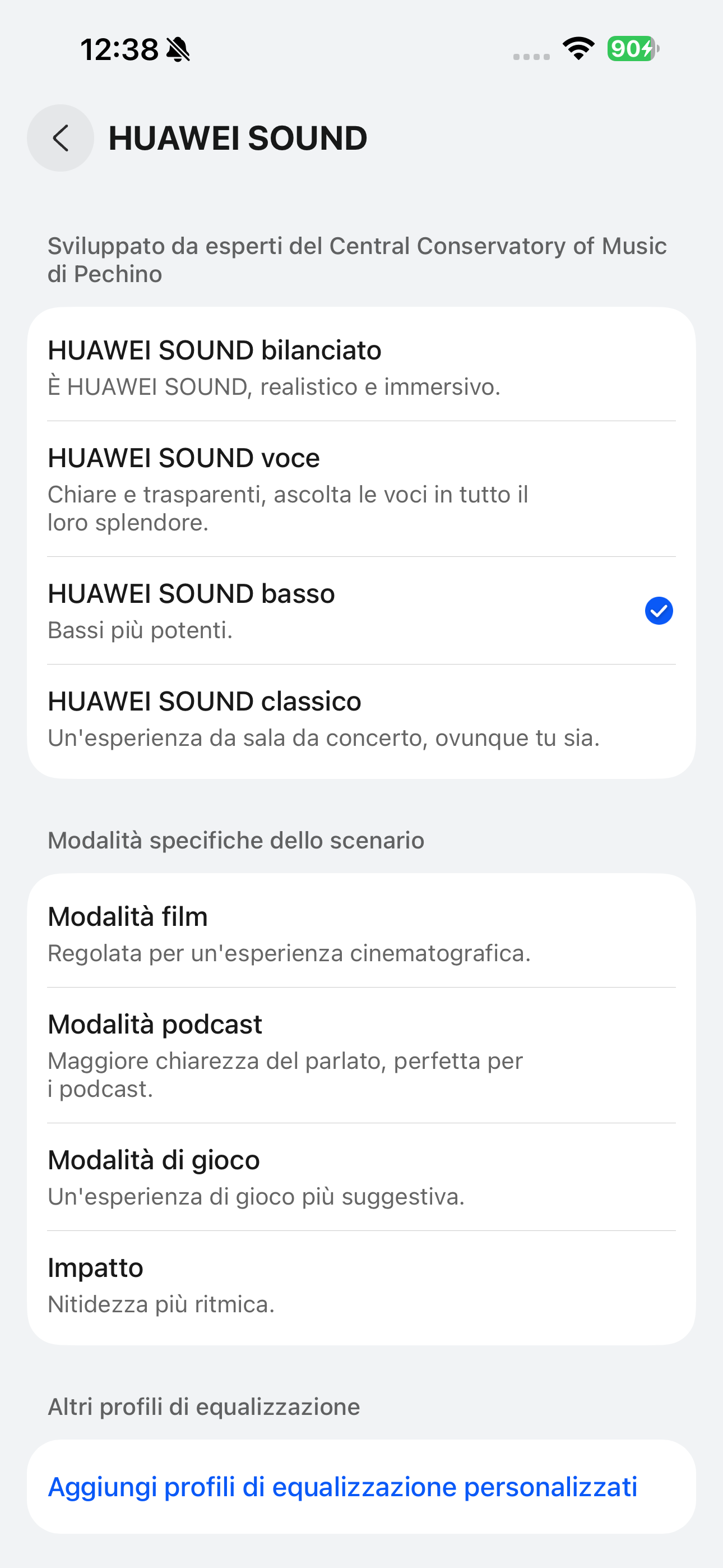The width and height of the screenshot is (723, 1568).
Task: Select the Impatto sound profile
Action: (x=361, y=1284)
